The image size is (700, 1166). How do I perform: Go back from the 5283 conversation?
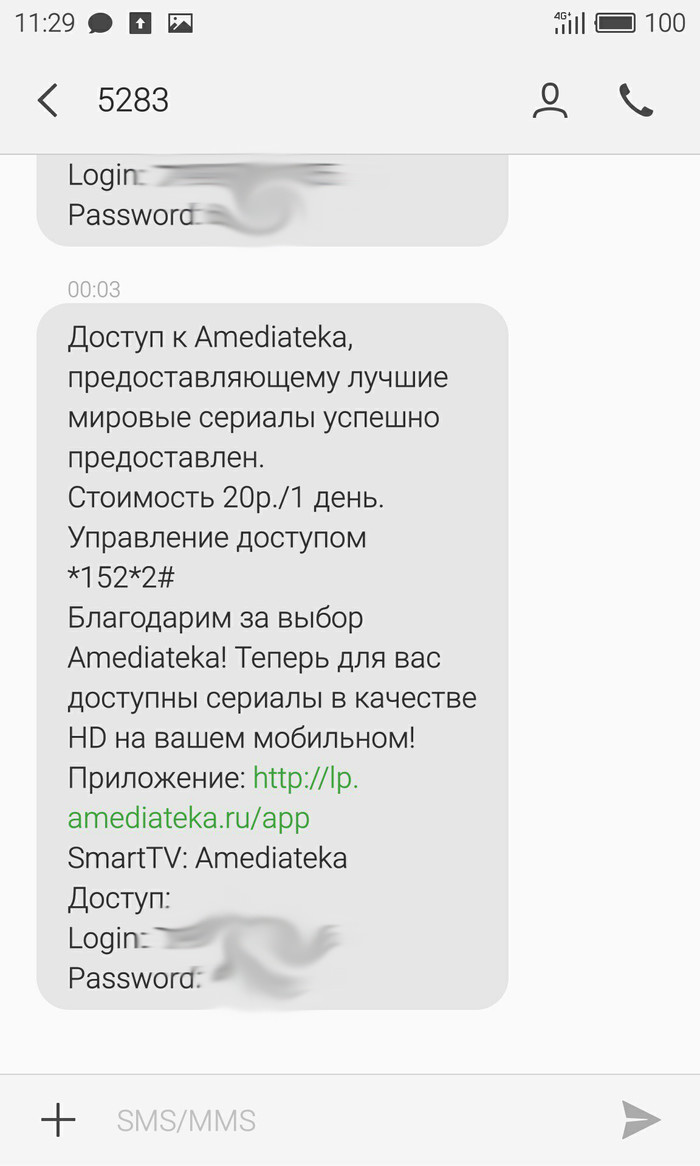[47, 100]
